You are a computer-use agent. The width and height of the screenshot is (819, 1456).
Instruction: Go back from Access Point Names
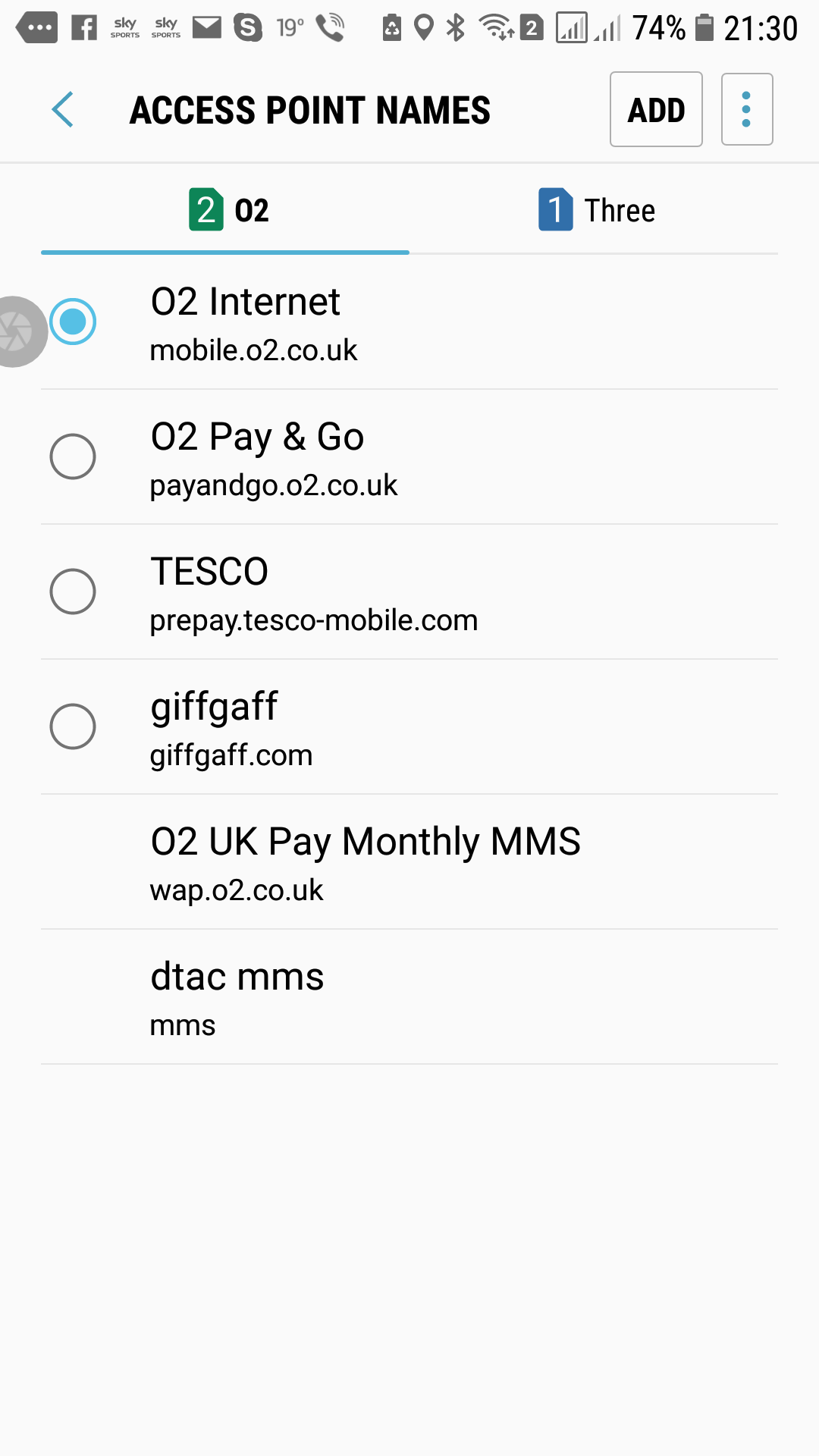[63, 110]
